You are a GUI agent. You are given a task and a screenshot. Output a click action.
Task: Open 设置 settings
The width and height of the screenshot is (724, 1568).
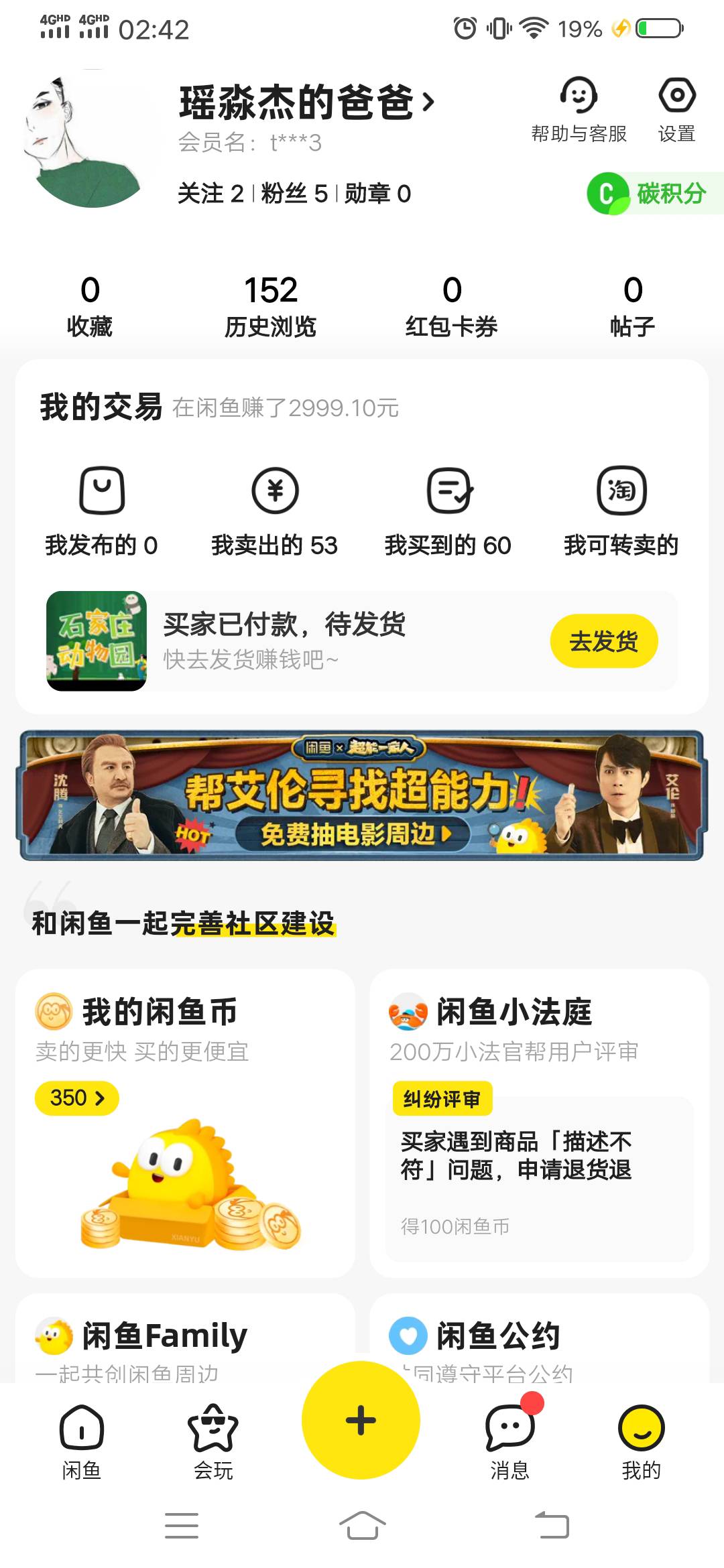click(x=676, y=111)
